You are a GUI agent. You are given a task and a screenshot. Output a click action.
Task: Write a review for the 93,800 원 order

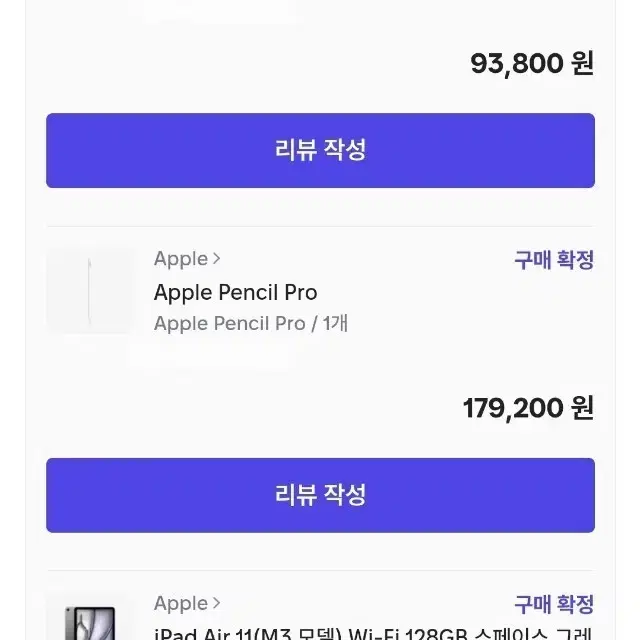click(320, 150)
